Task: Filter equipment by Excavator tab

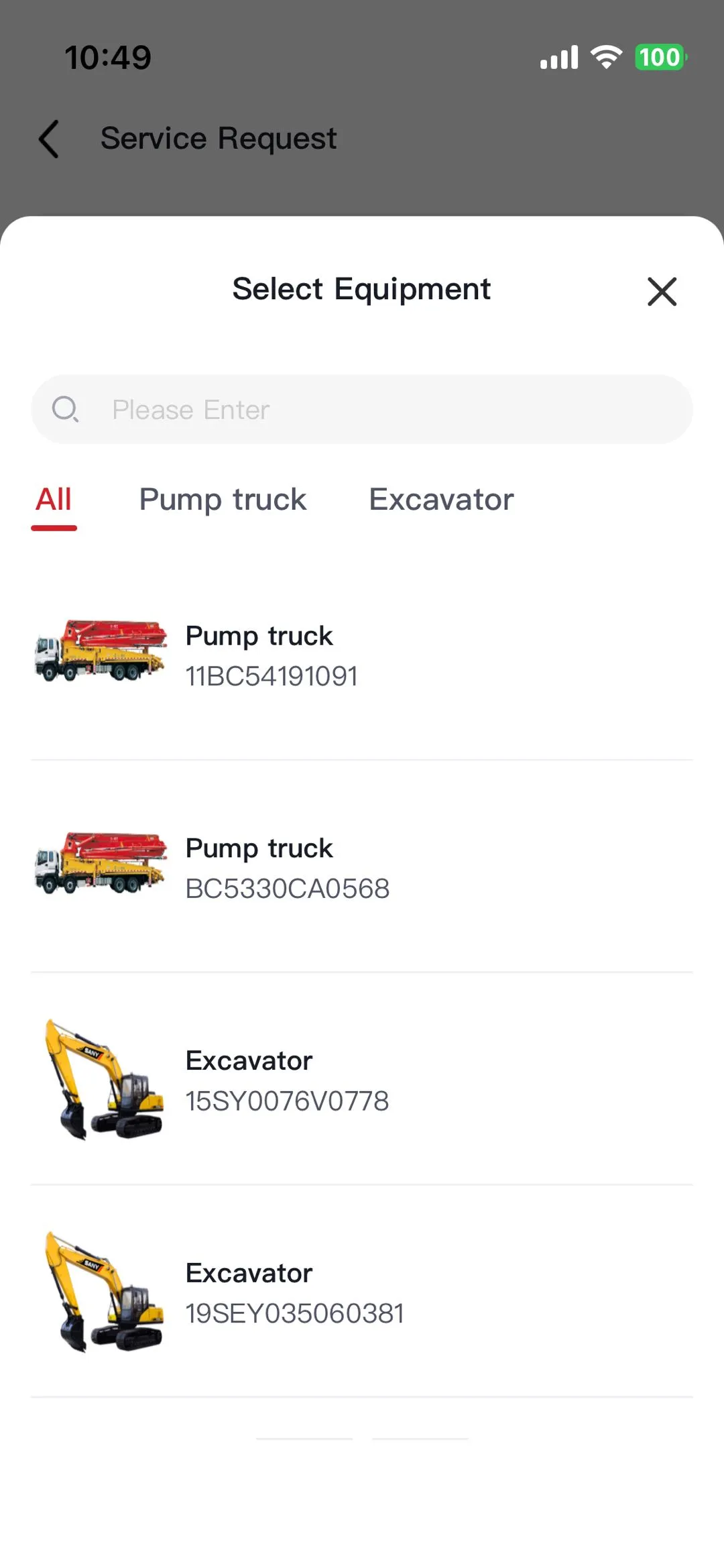Action: (441, 500)
